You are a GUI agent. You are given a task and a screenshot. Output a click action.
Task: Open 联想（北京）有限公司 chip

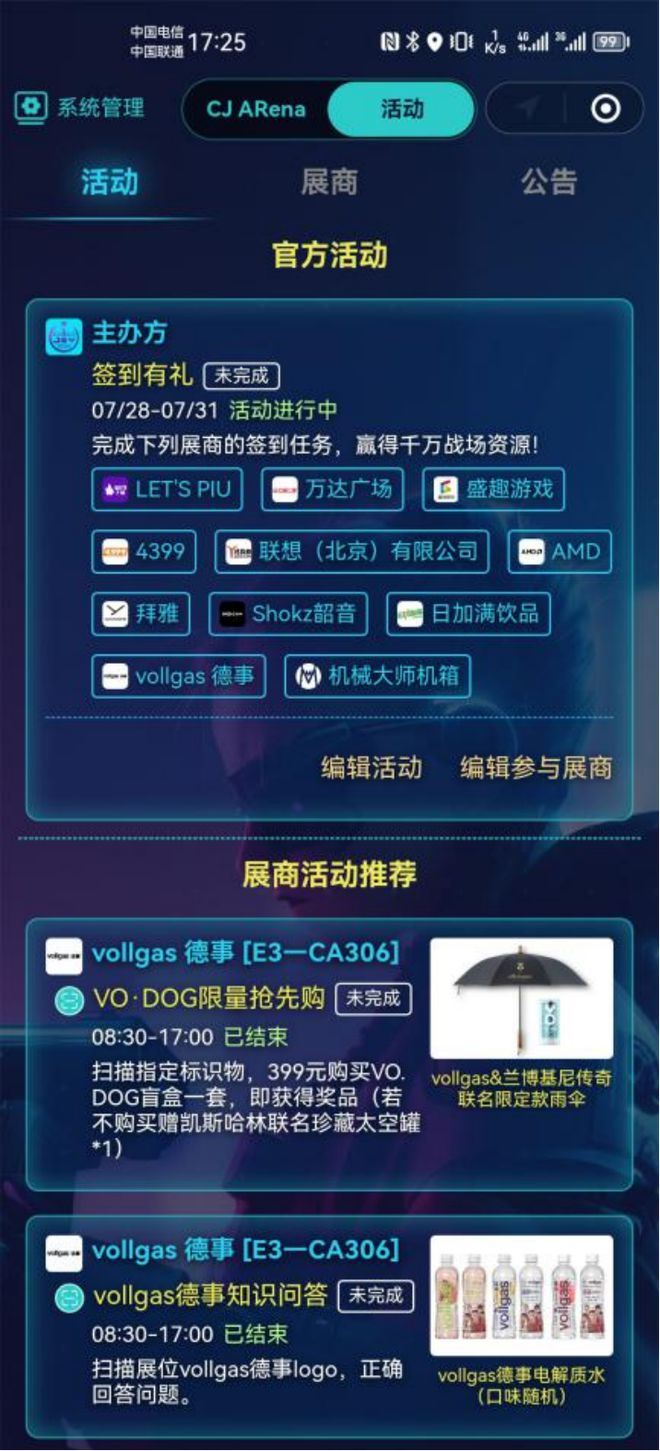[352, 551]
